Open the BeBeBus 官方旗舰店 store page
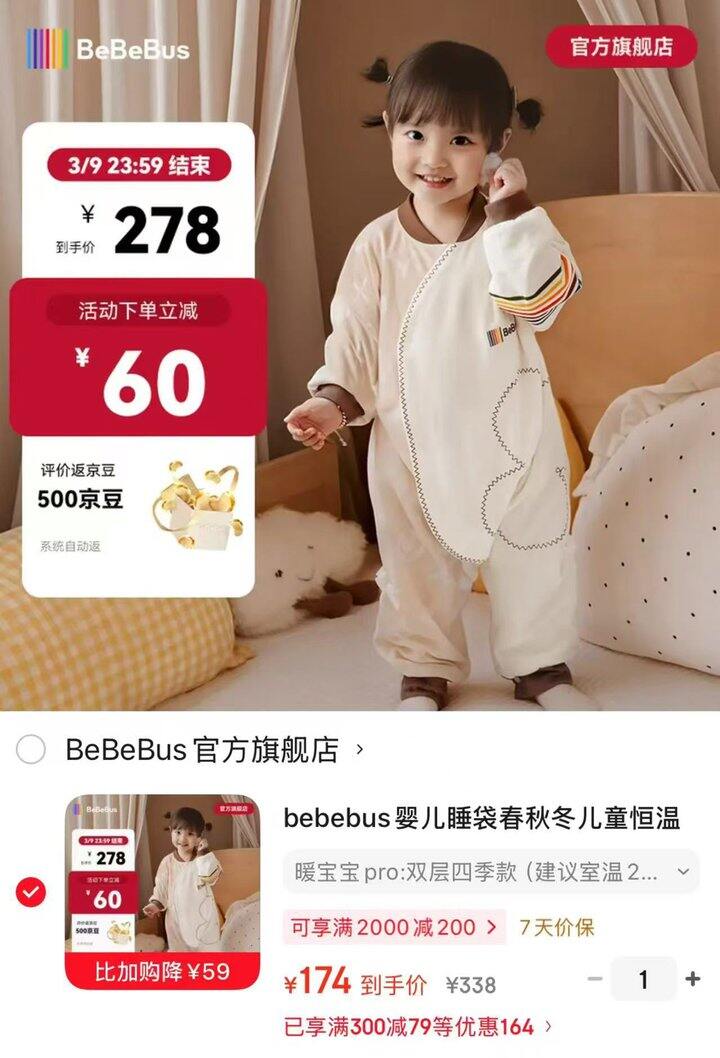The height and width of the screenshot is (1058, 720). tap(215, 749)
